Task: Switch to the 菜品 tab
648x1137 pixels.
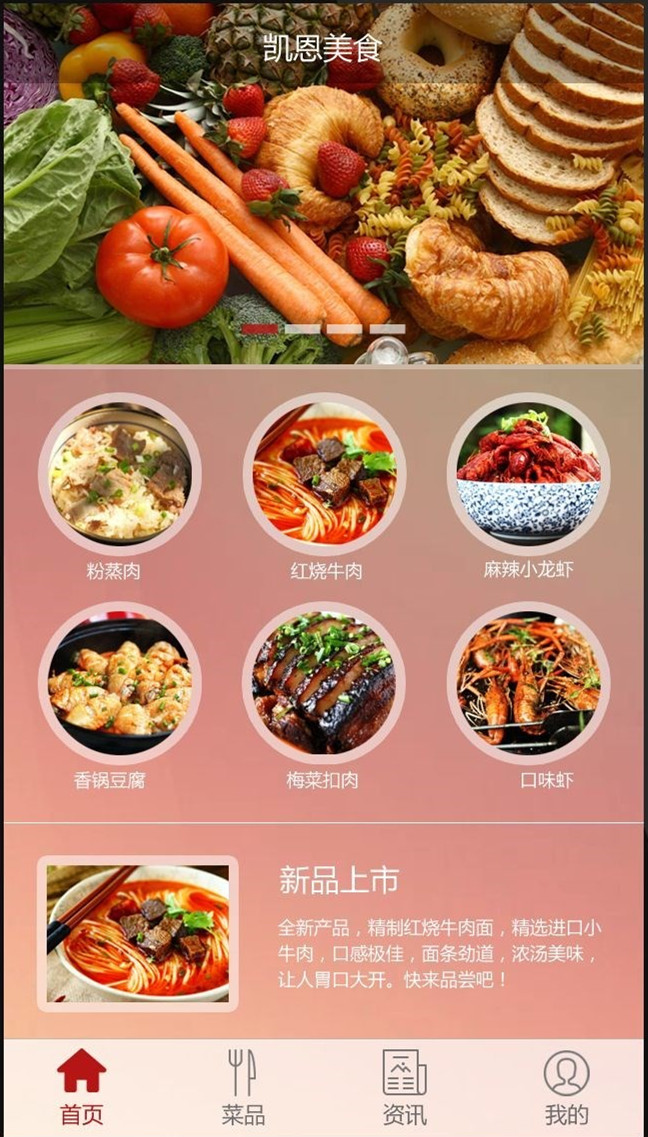Action: click(x=243, y=1086)
